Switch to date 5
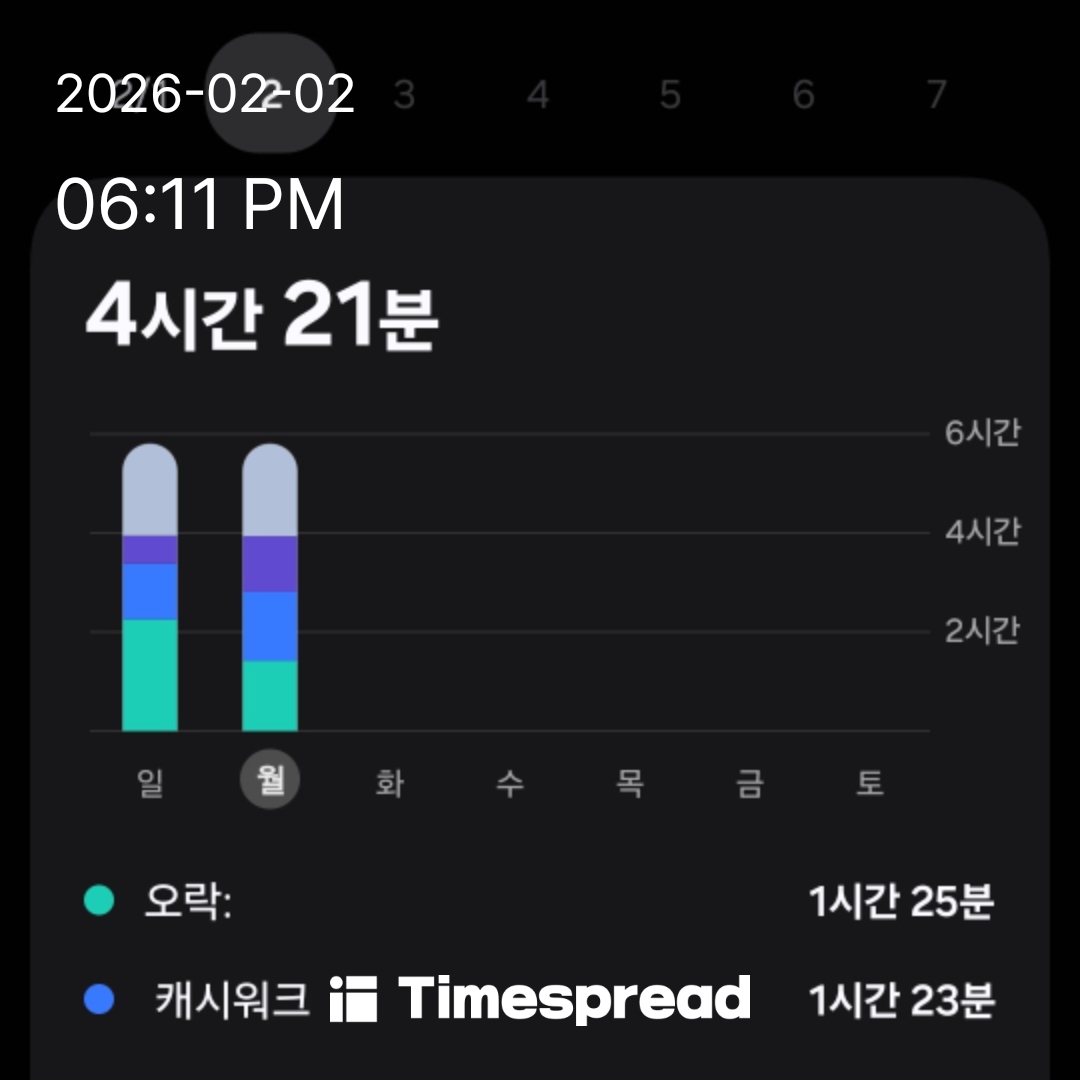 [670, 95]
